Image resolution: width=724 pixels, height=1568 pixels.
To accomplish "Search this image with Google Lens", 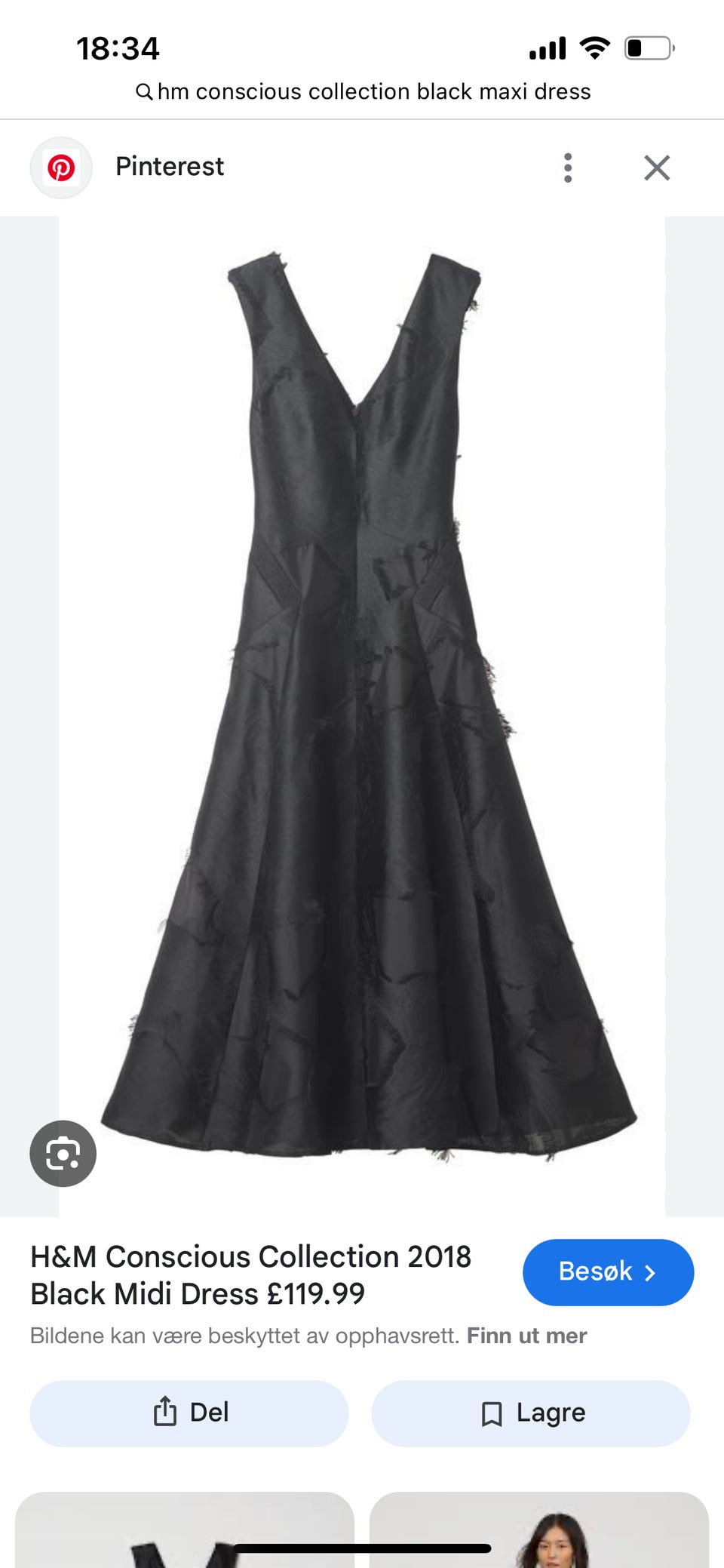I will coord(63,1154).
